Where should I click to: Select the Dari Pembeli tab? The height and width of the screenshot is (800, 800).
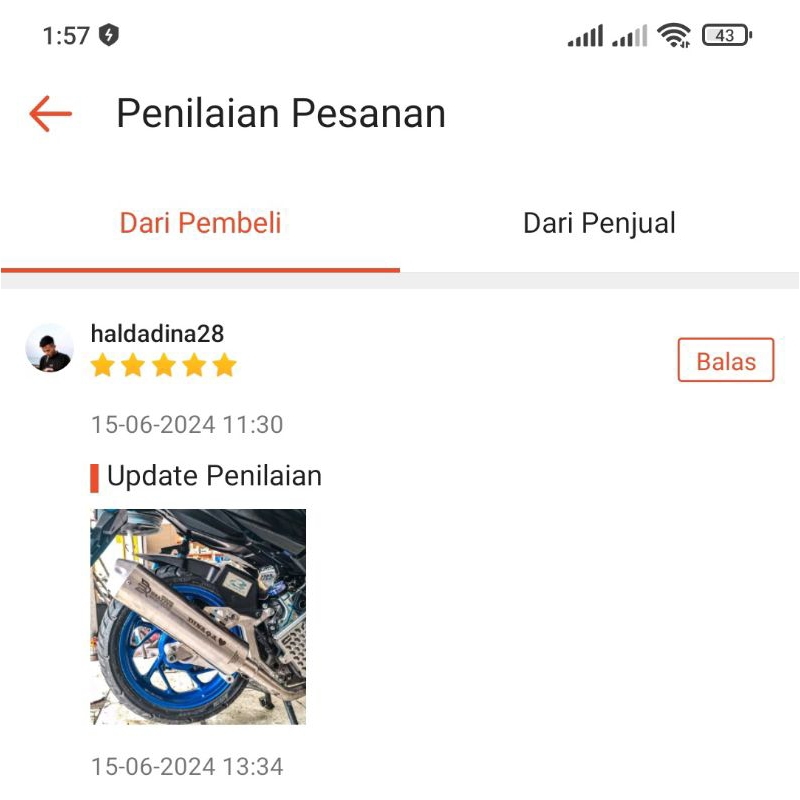click(200, 223)
